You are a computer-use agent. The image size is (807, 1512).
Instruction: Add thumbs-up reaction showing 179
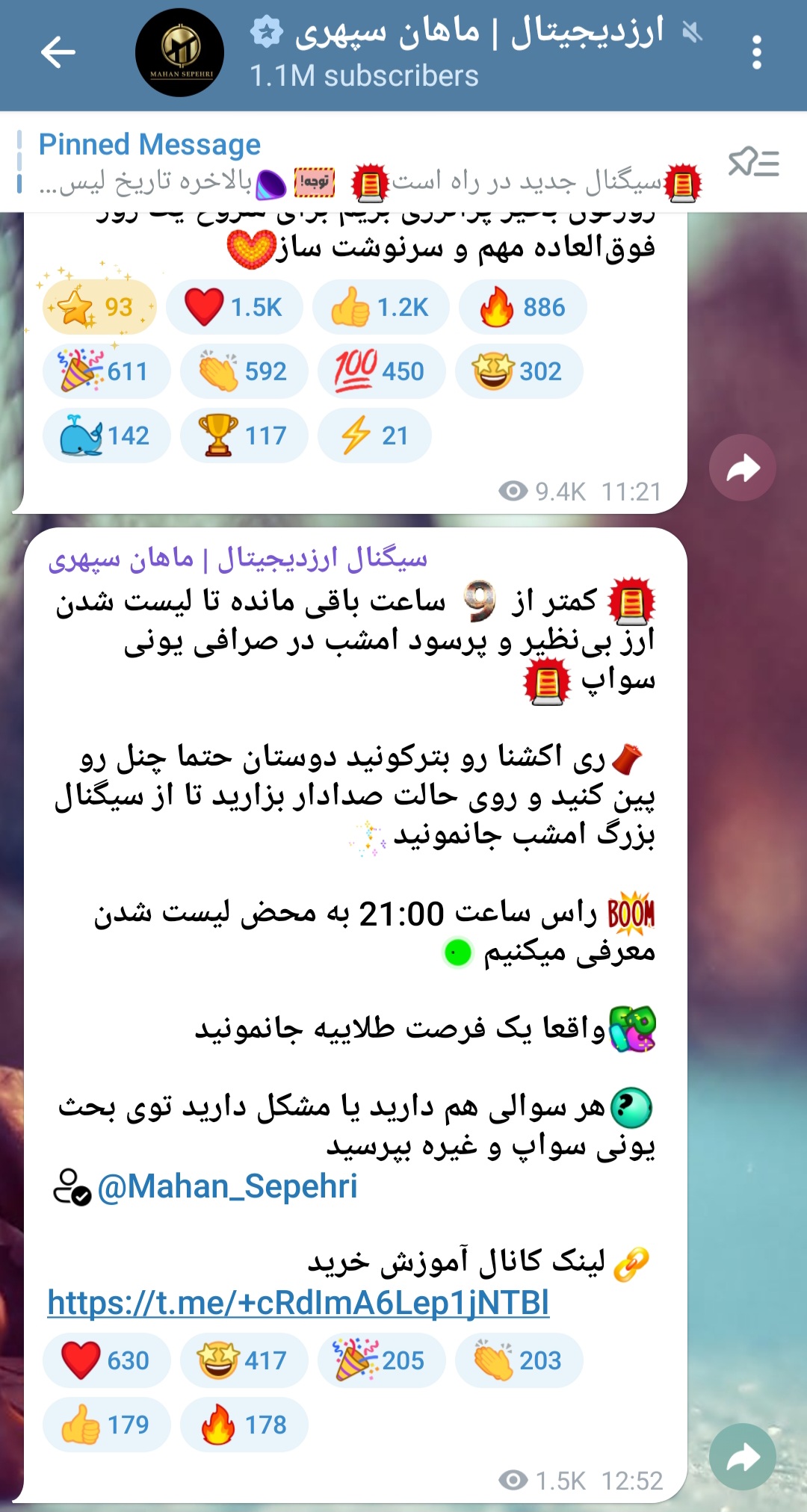[x=106, y=1425]
